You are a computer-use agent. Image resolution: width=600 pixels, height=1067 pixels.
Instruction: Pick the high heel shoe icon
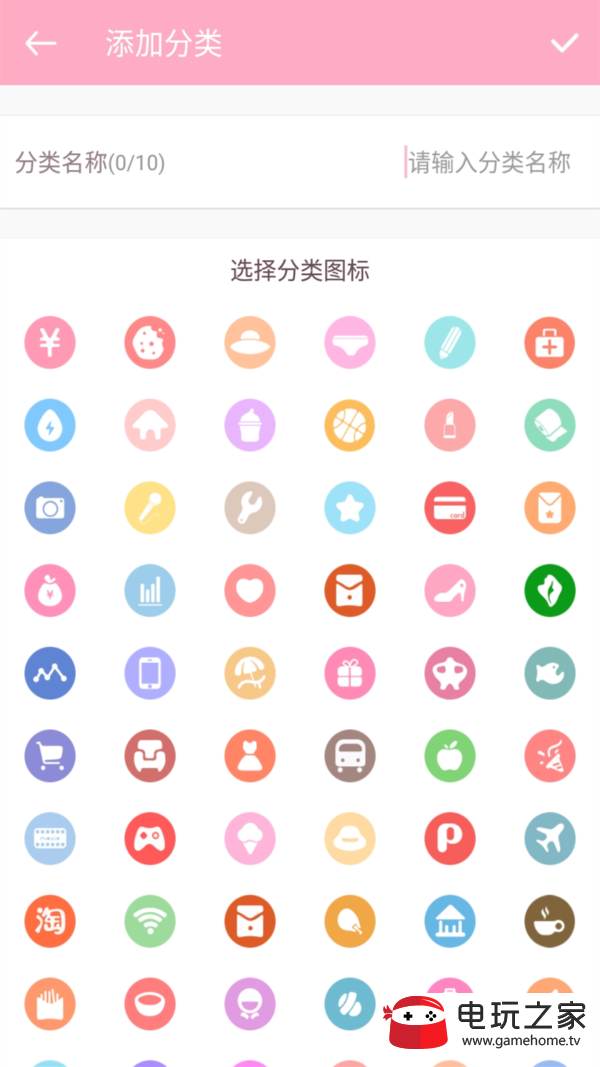coord(450,590)
